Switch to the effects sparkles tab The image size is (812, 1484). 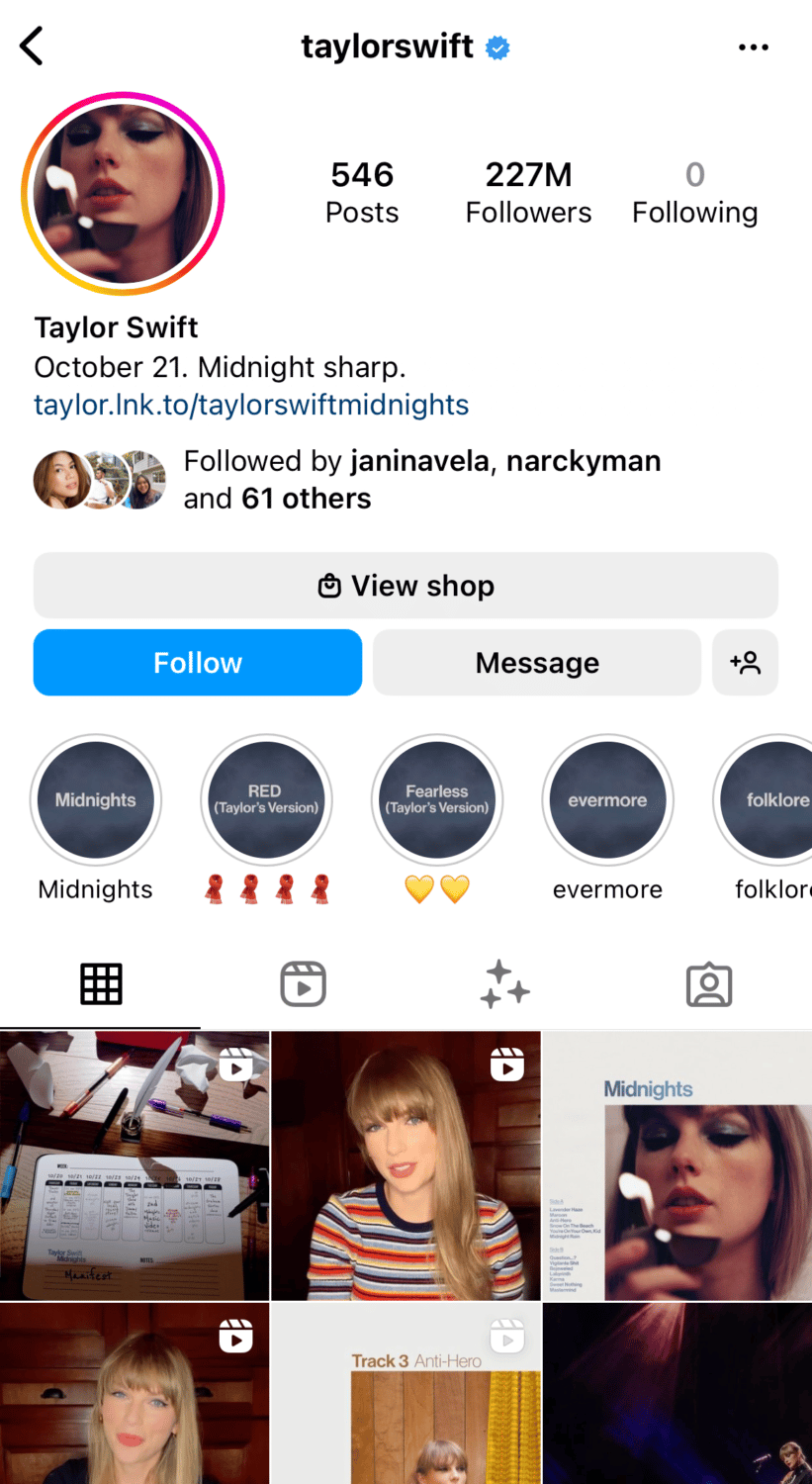click(x=505, y=984)
